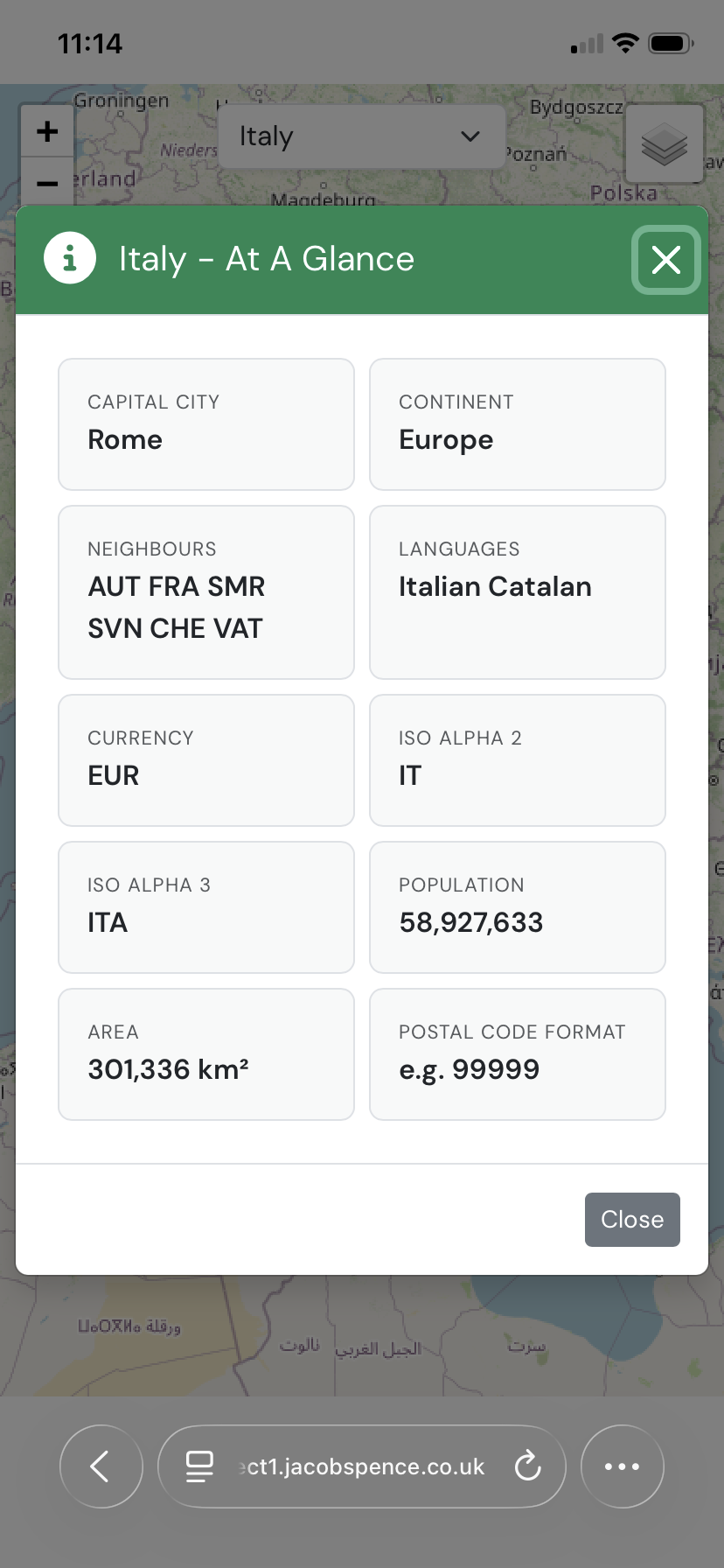Tap the info icon in the modal header

click(x=69, y=257)
